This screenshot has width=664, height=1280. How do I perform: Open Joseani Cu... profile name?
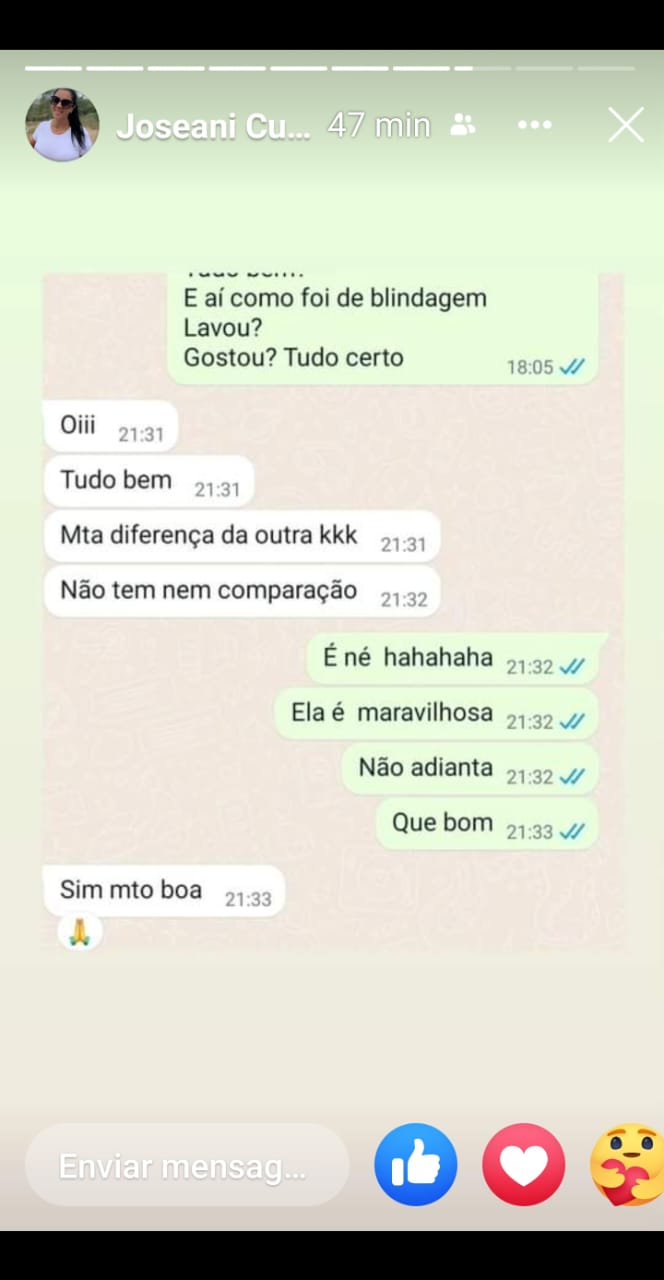(214, 126)
